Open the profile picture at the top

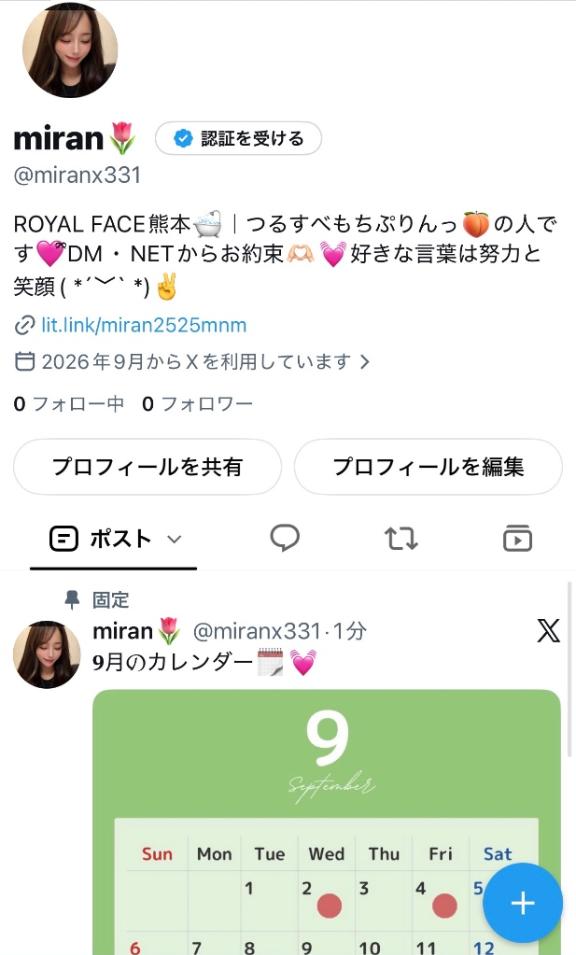[70, 50]
